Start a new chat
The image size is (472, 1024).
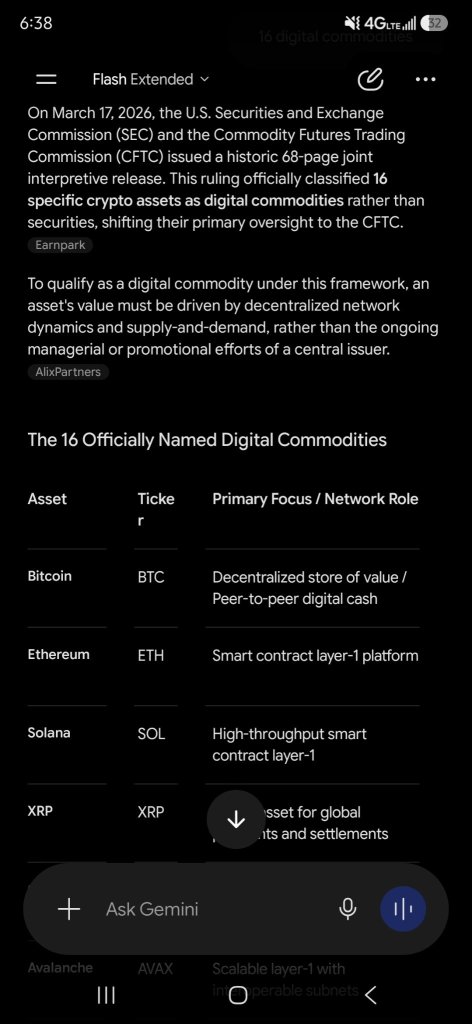(370, 80)
